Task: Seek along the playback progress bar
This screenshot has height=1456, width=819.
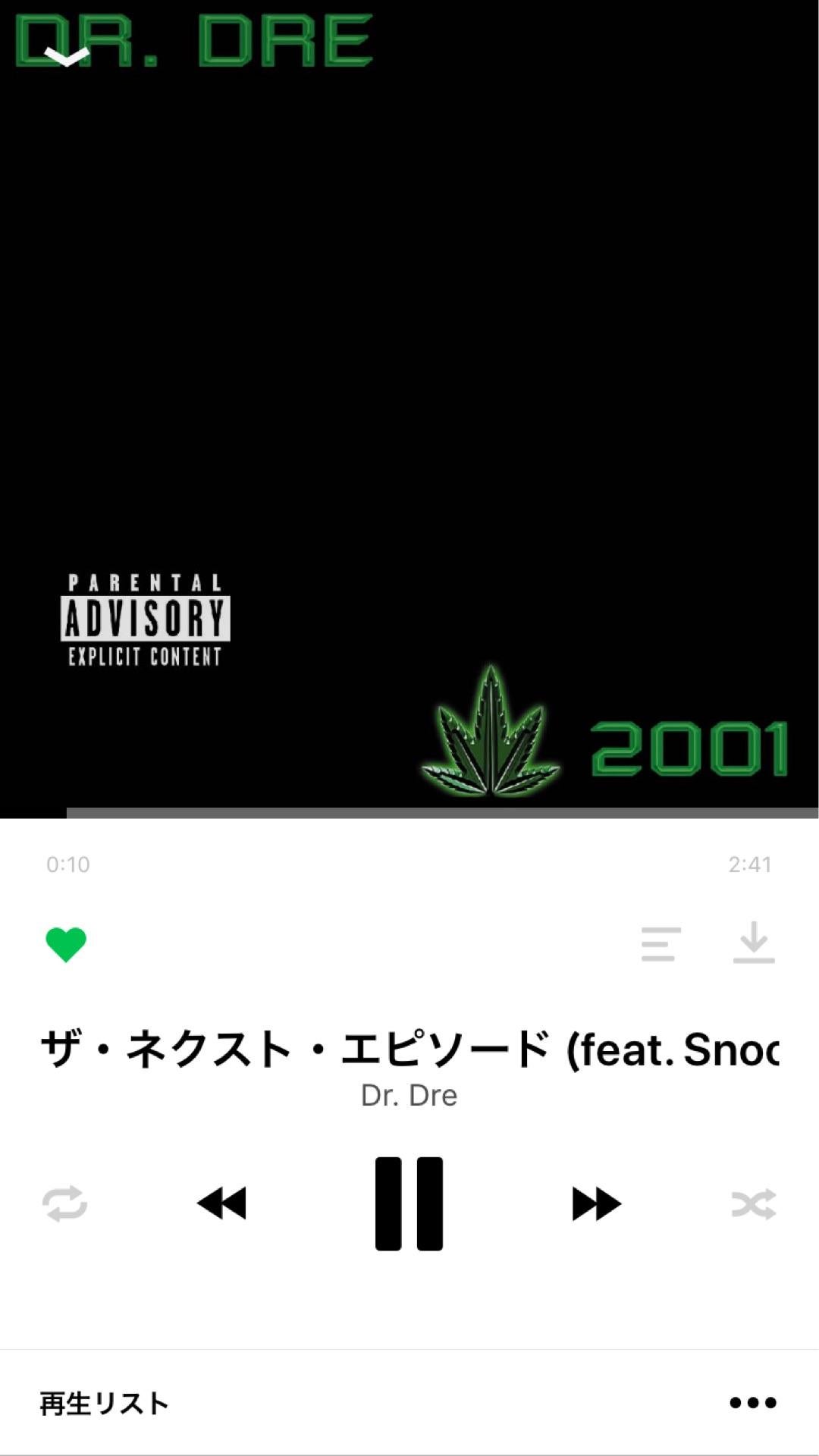Action: tap(409, 813)
